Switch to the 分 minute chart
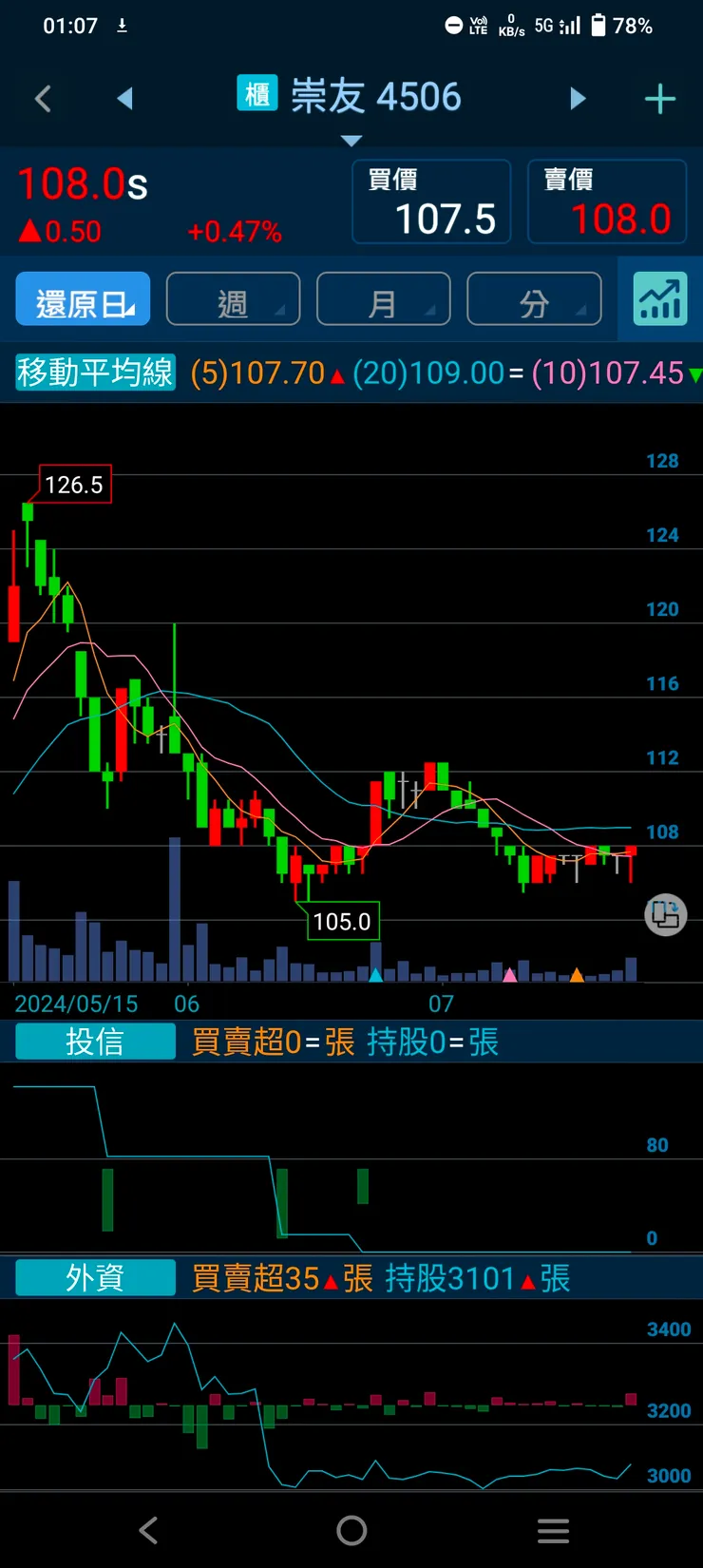The height and width of the screenshot is (1568, 703). coord(534,300)
